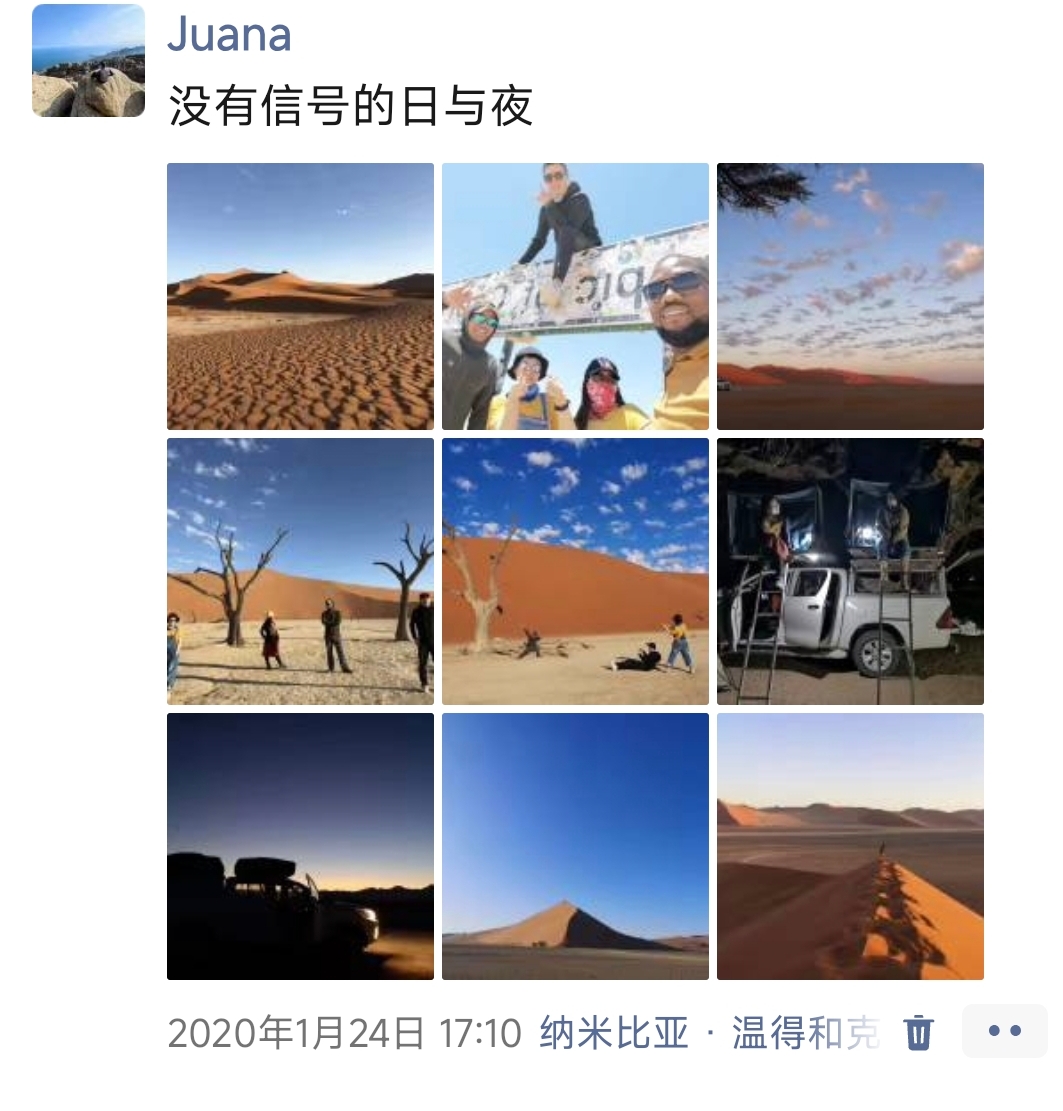Viewport: 1063px width, 1111px height.
Task: View the sunset clouds photo
Action: 850,296
